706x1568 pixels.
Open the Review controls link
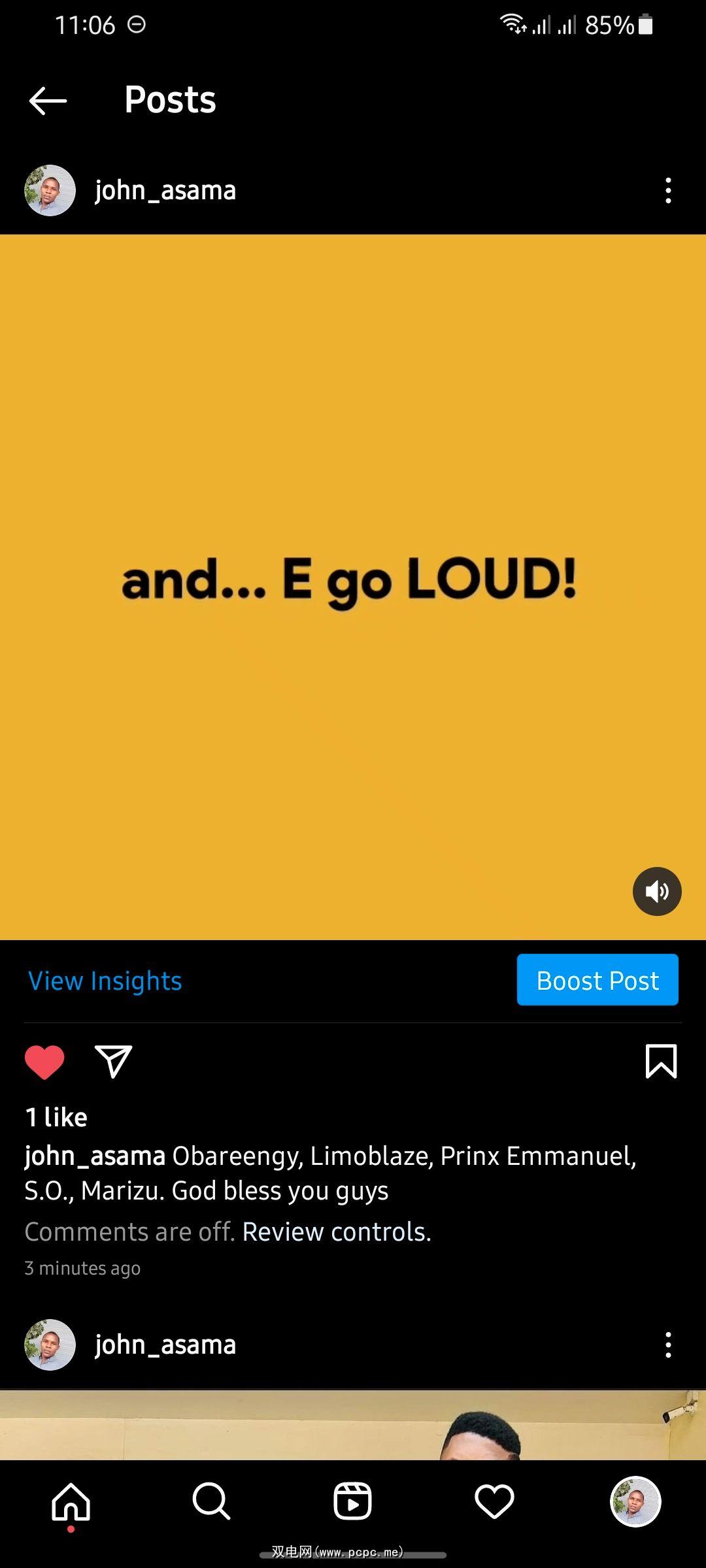(337, 1232)
